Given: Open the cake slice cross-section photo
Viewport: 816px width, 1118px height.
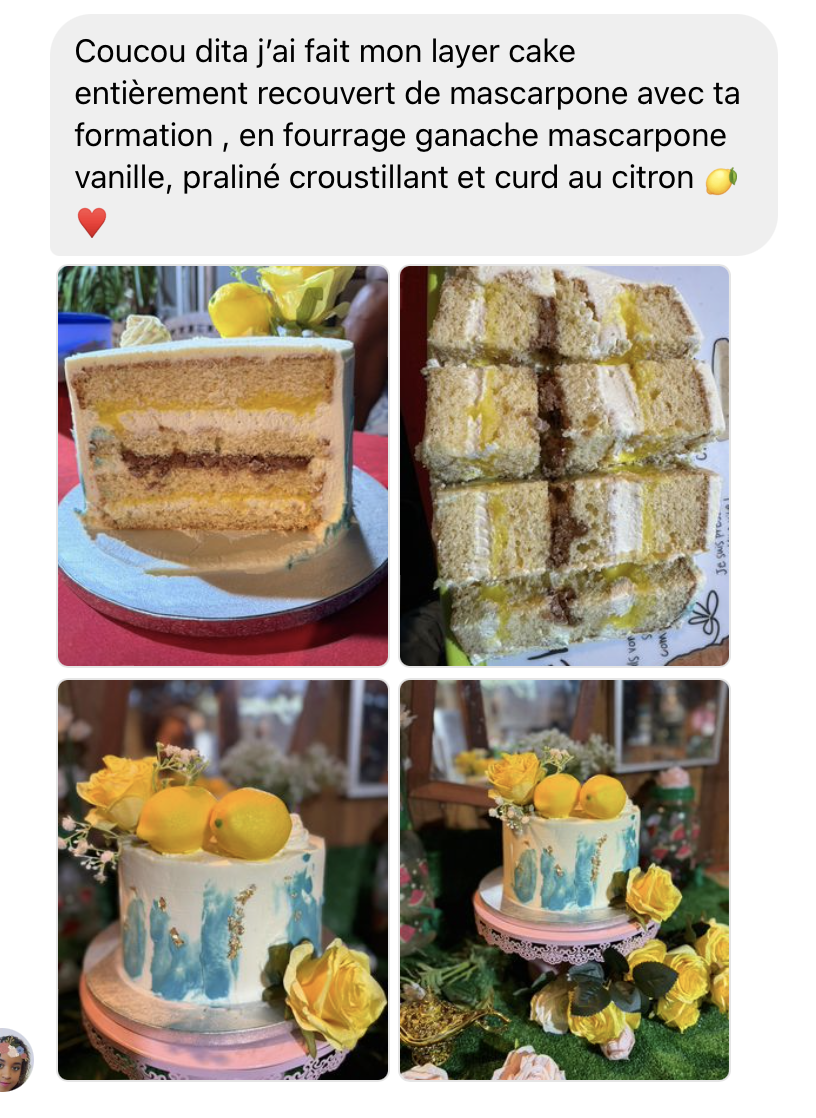Looking at the screenshot, I should 222,465.
